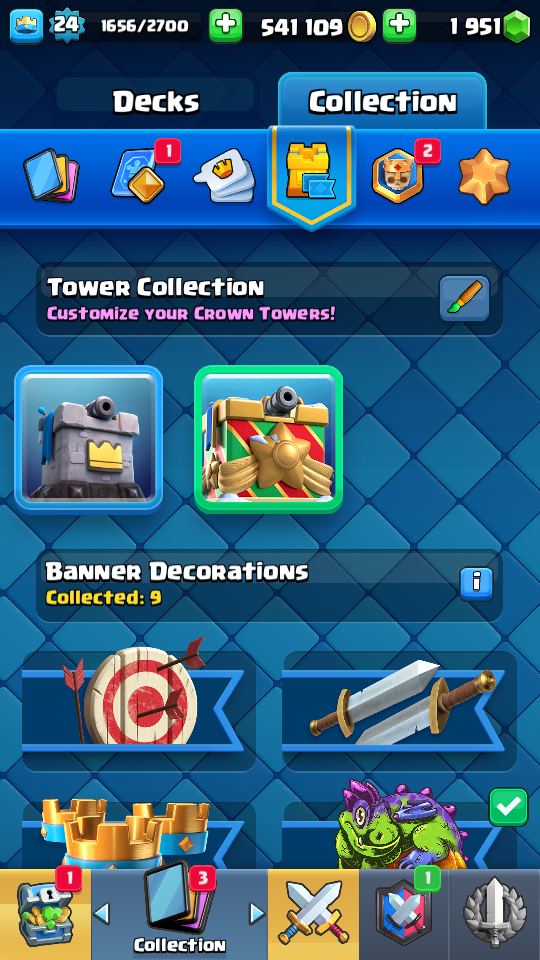The image size is (540, 960).
Task: Choose the archery target banner decoration
Action: [139, 709]
